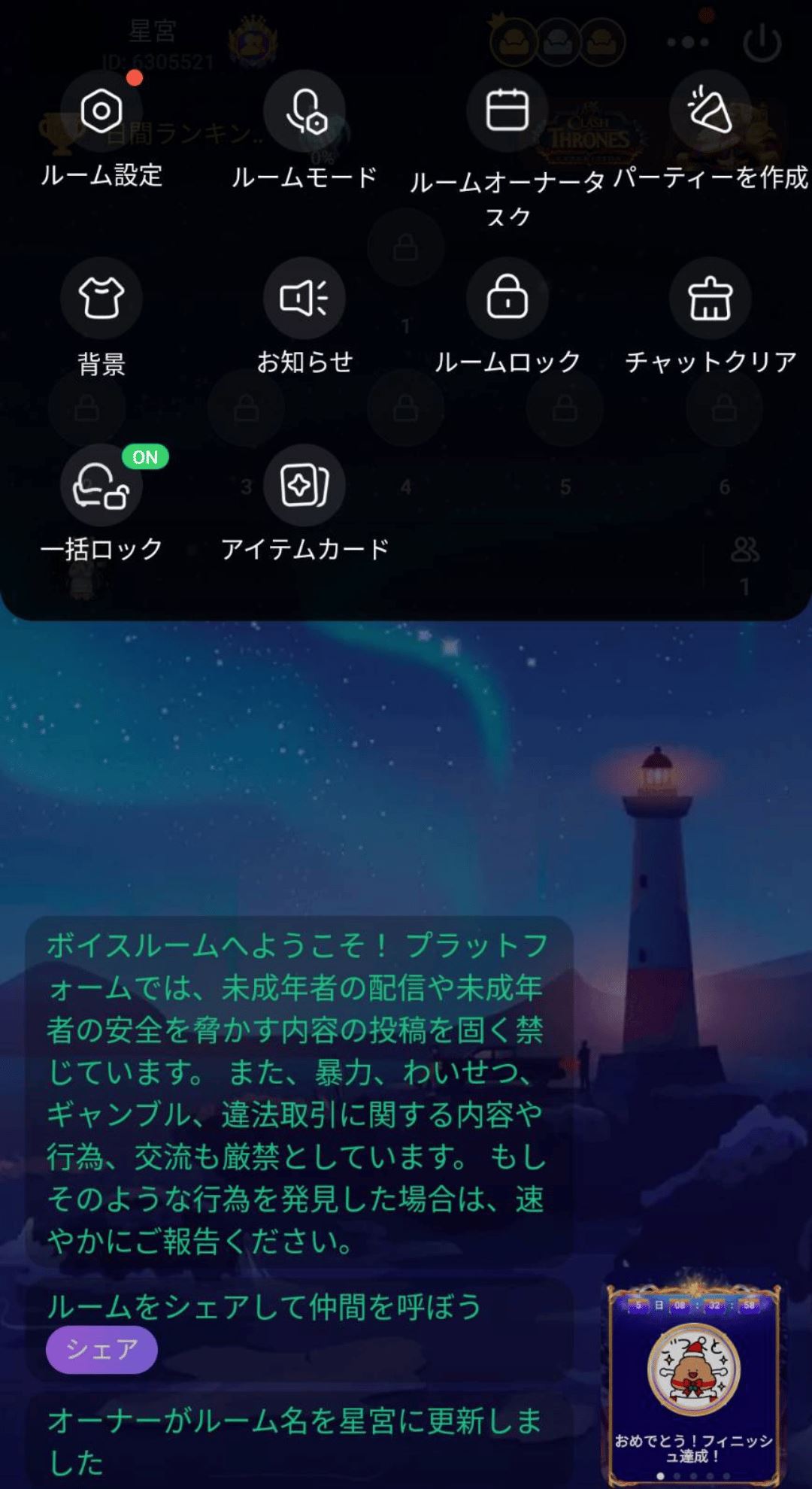The image size is (812, 1489).
Task: Open the アイテムカード cards icon
Action: pyautogui.click(x=304, y=485)
